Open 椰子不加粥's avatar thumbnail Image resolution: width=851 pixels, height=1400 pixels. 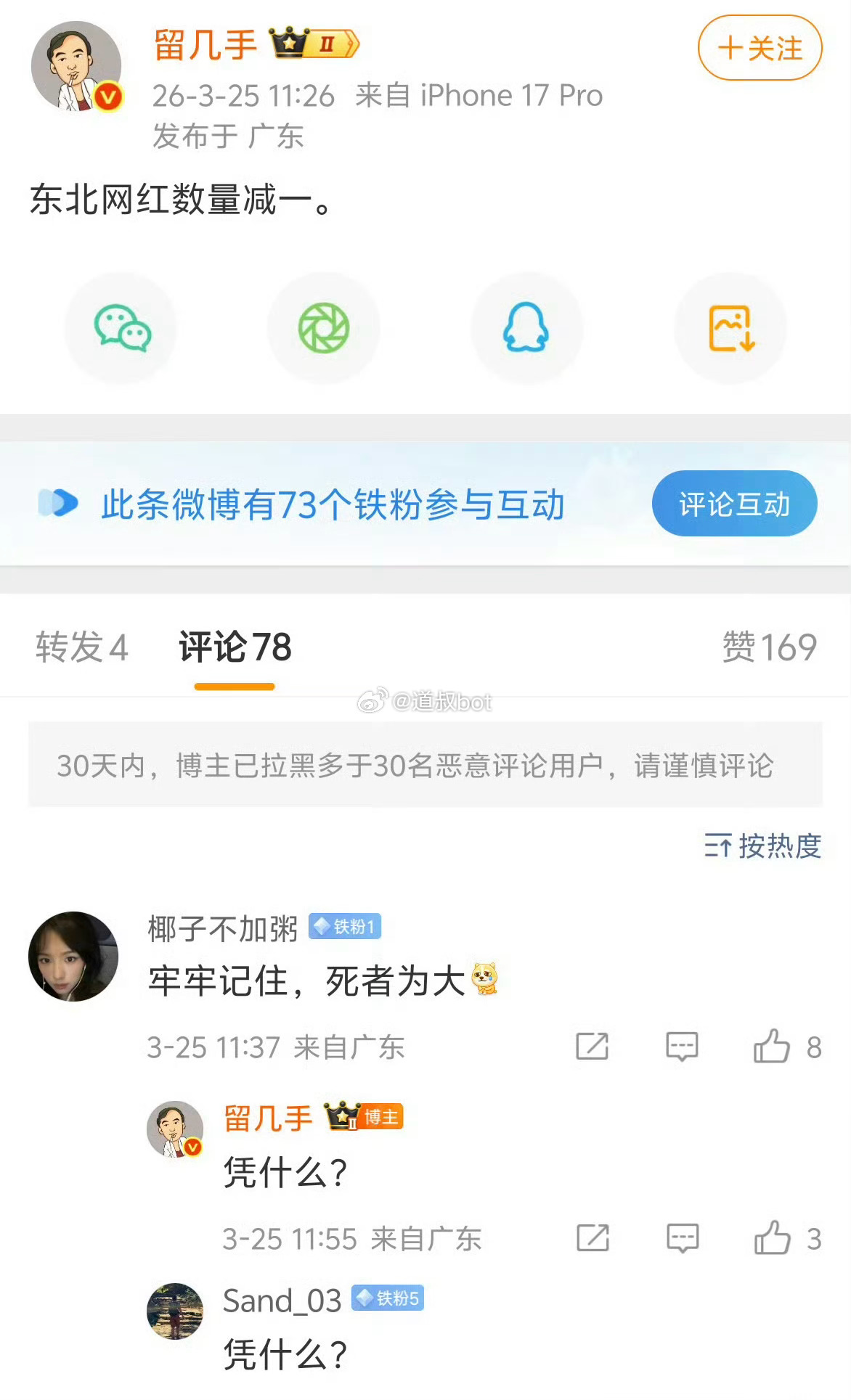[x=72, y=957]
